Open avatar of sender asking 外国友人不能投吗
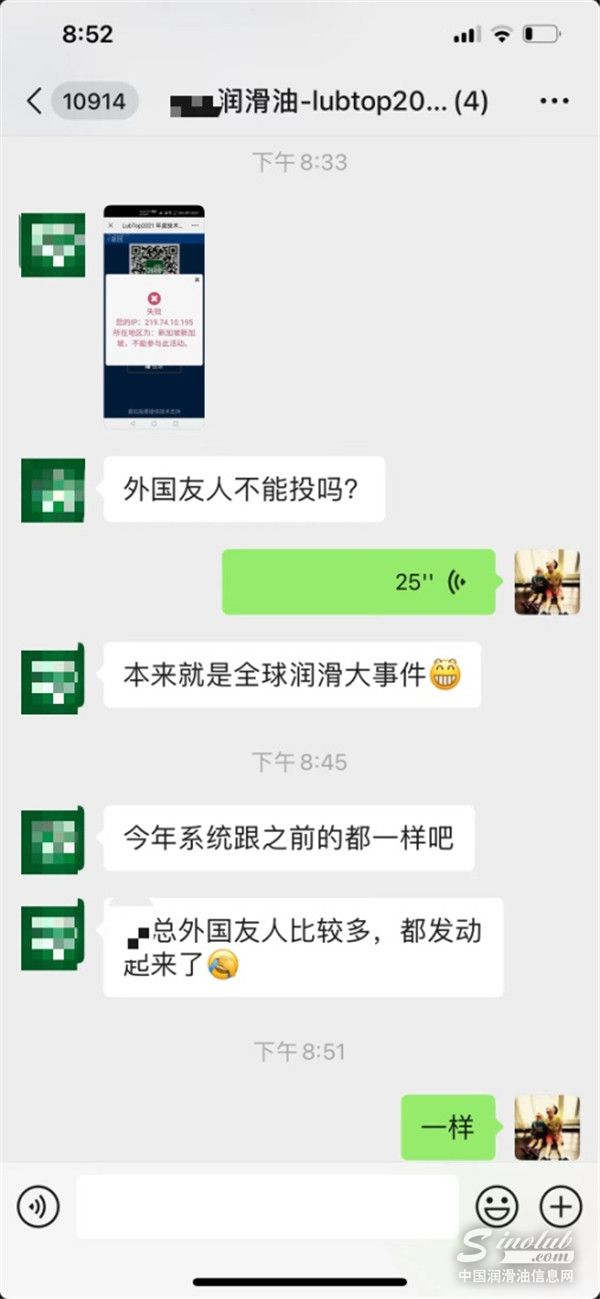600x1299 pixels. (x=53, y=490)
